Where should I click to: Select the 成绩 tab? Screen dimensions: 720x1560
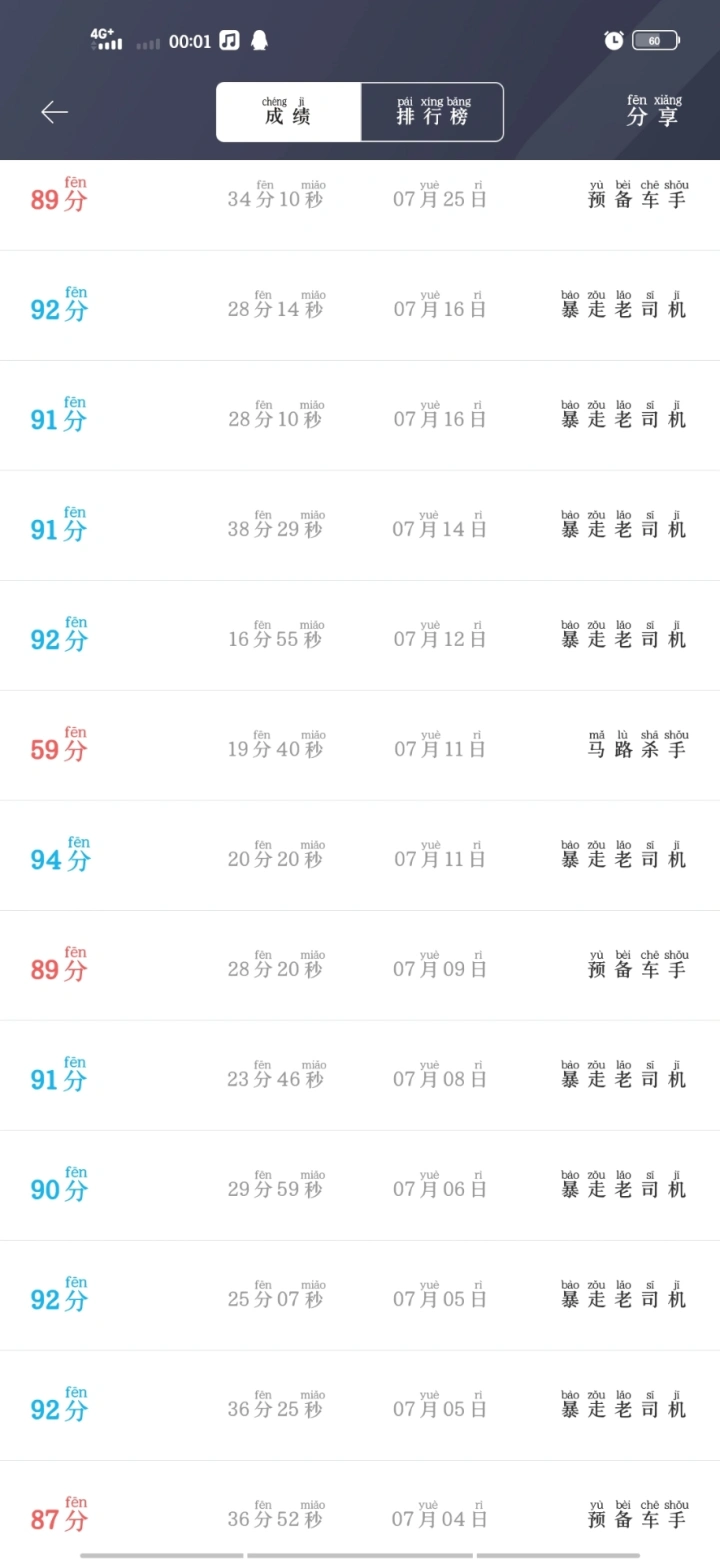click(x=288, y=112)
